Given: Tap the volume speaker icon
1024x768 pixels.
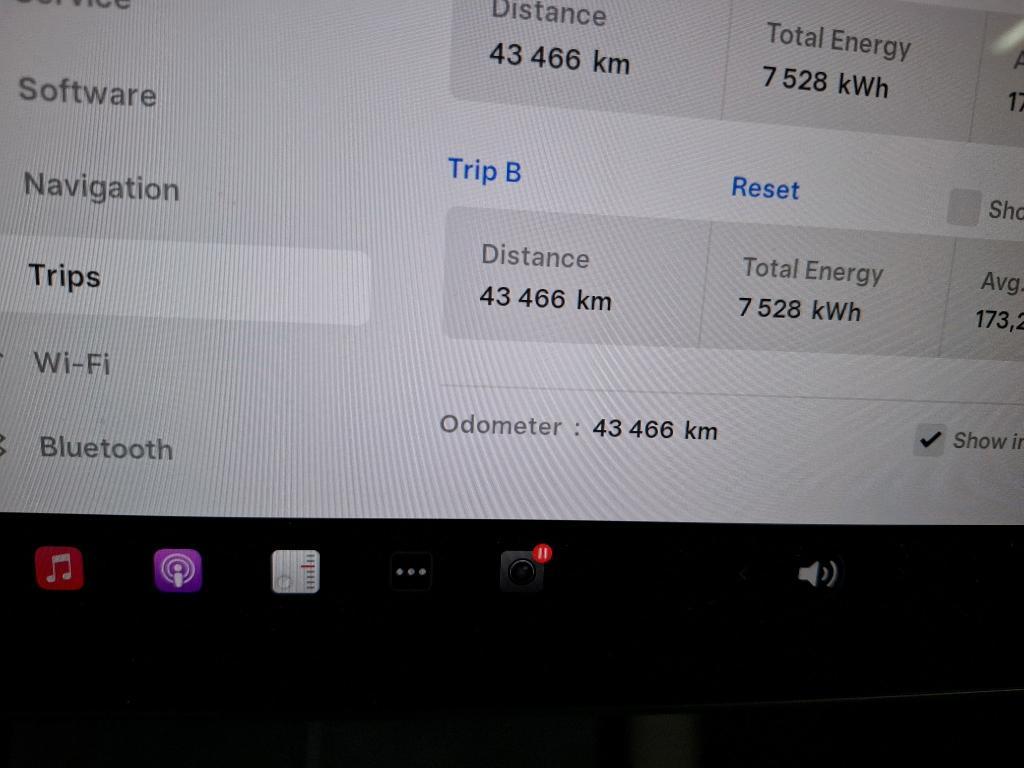Looking at the screenshot, I should (817, 574).
